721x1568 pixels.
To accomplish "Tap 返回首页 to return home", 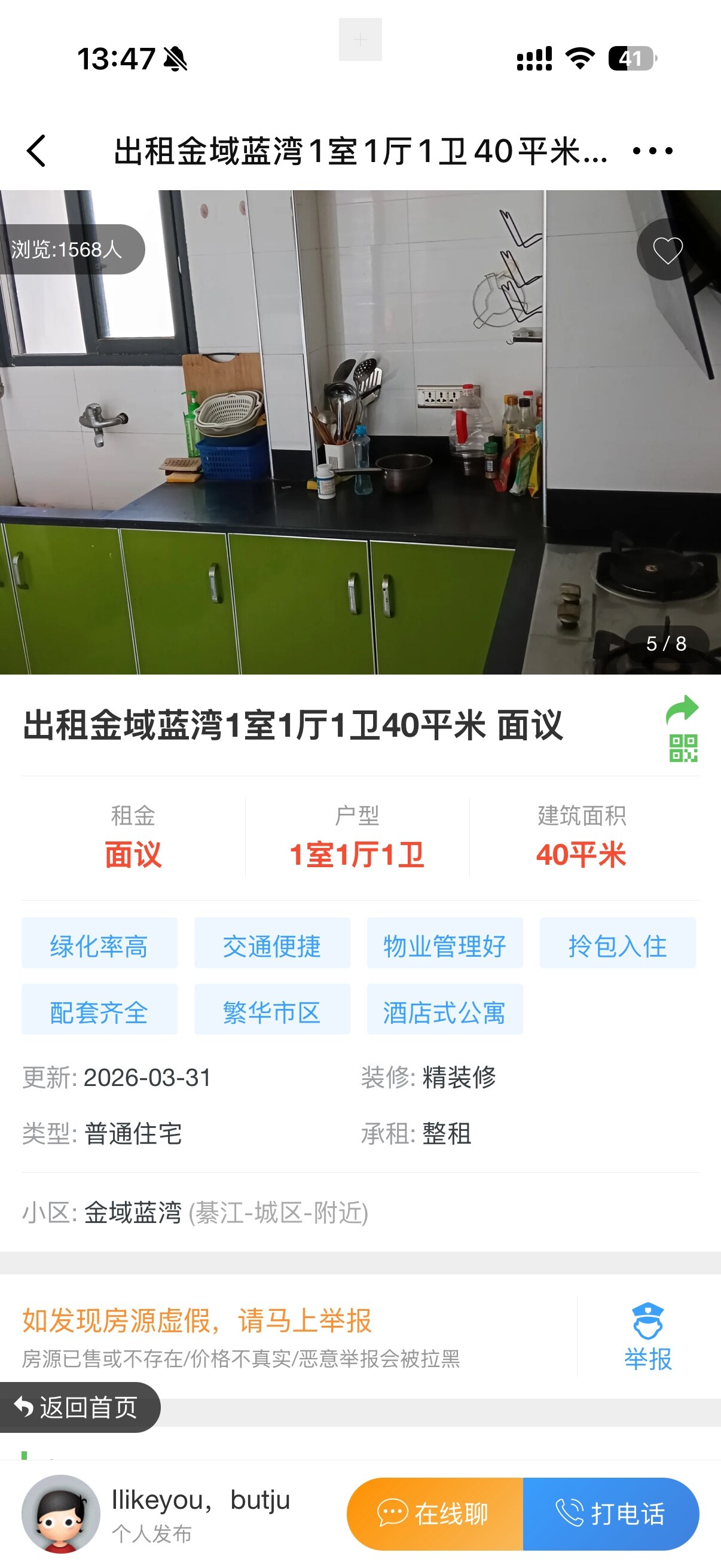I will [79, 1408].
